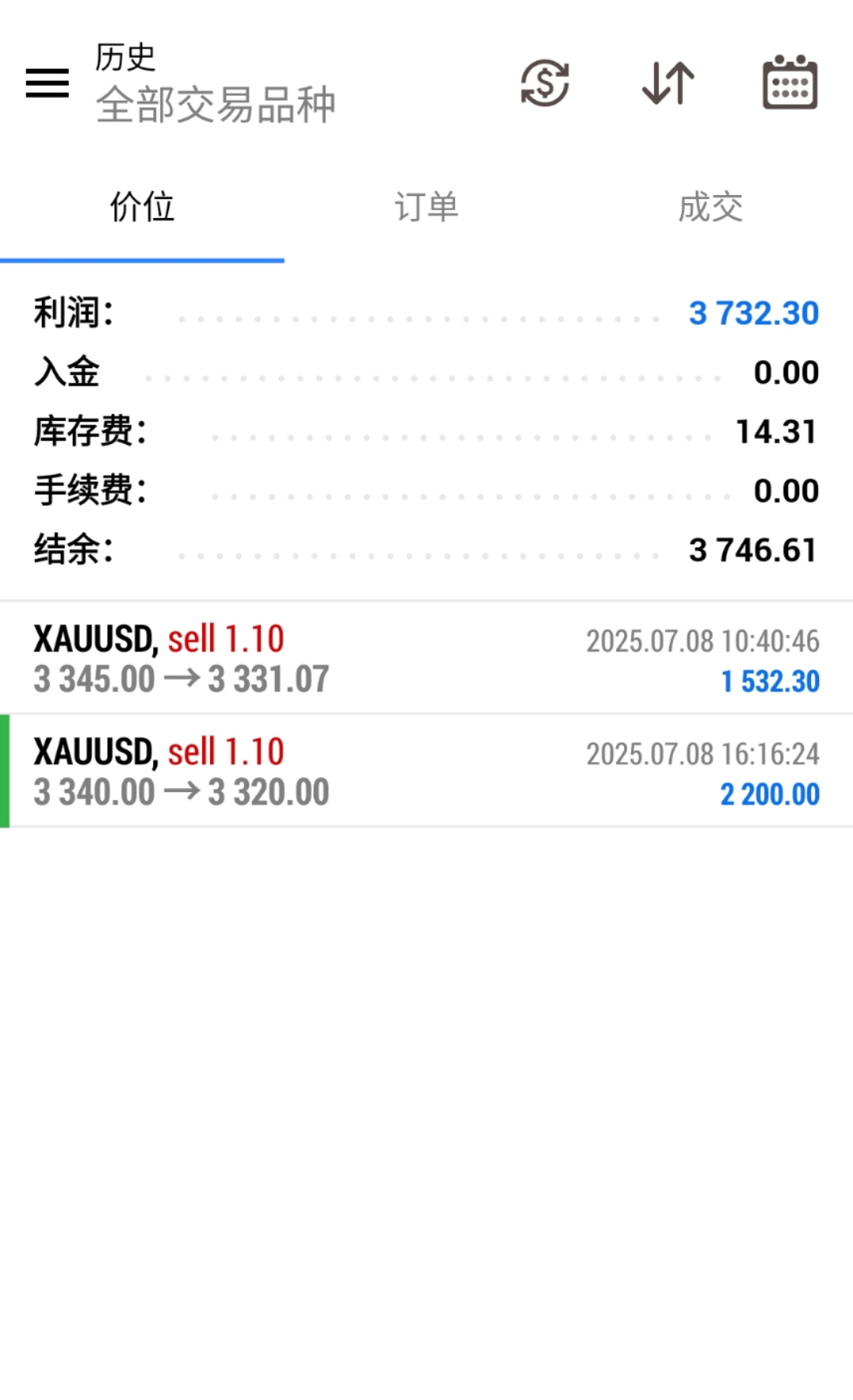Image resolution: width=853 pixels, height=1400 pixels.
Task: Open the XAUUSD trade with 2 200.00 profit
Action: point(426,771)
